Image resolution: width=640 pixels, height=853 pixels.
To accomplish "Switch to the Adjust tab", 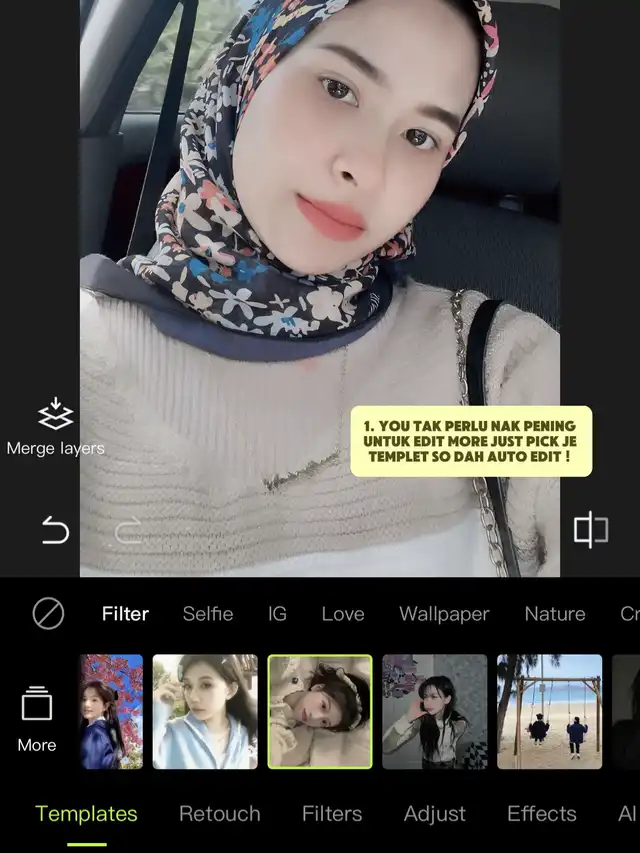I will coord(434,814).
